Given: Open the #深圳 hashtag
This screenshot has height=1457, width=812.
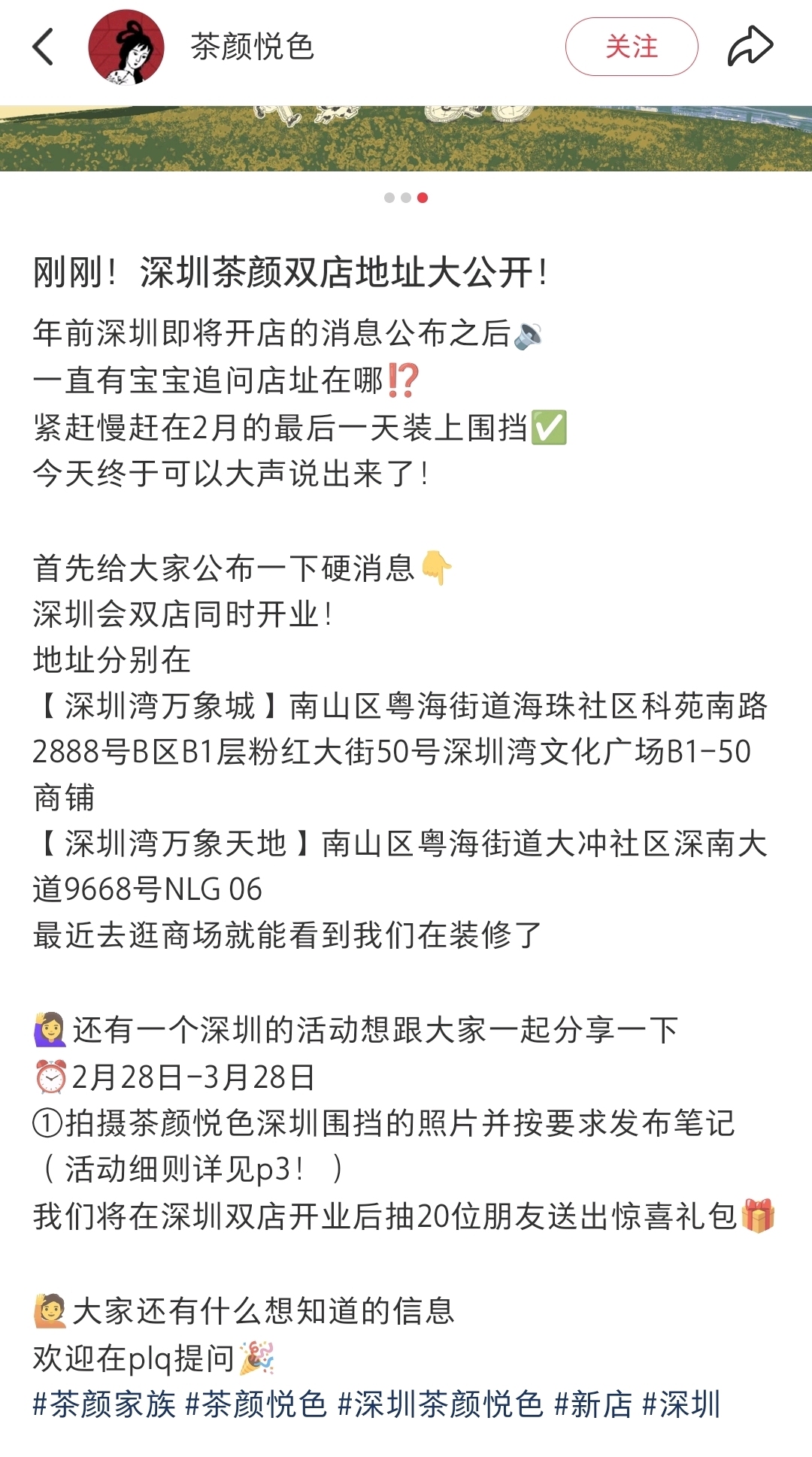Looking at the screenshot, I should point(682,1404).
